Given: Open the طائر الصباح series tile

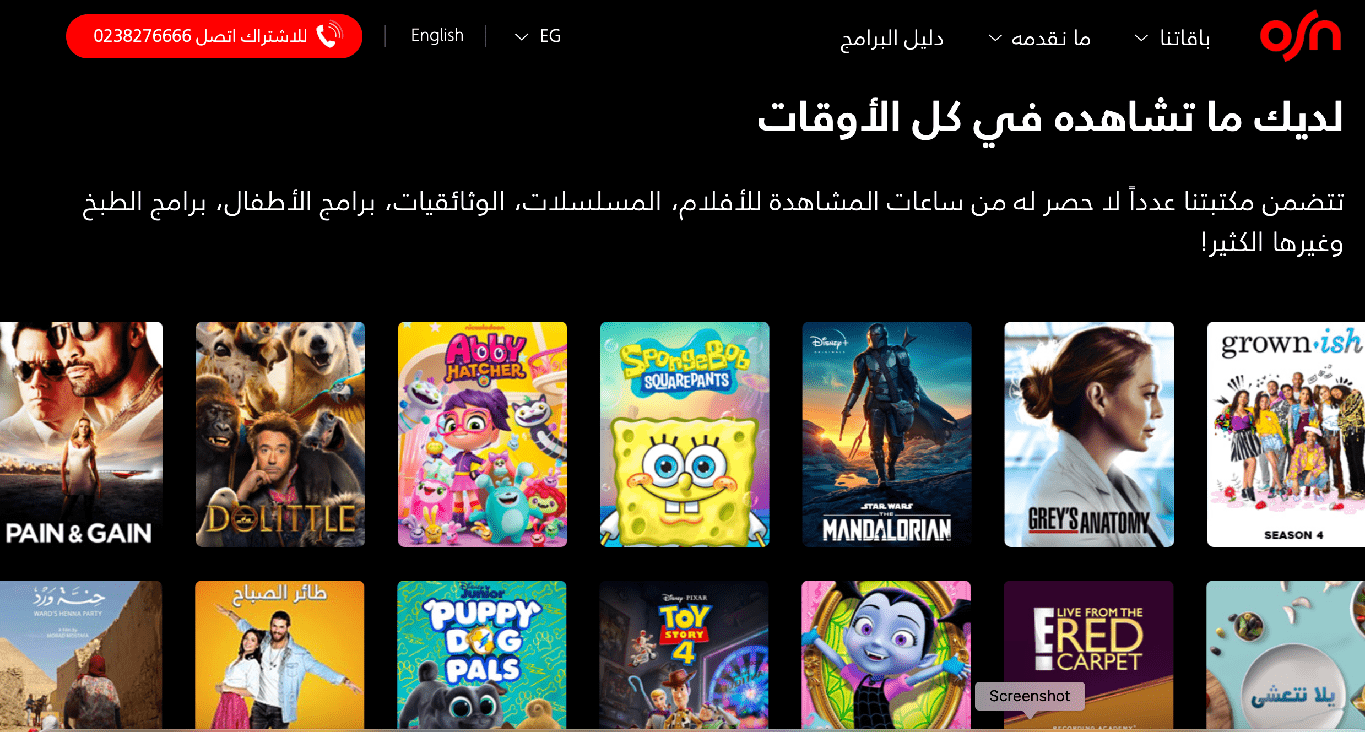Looking at the screenshot, I should 280,655.
